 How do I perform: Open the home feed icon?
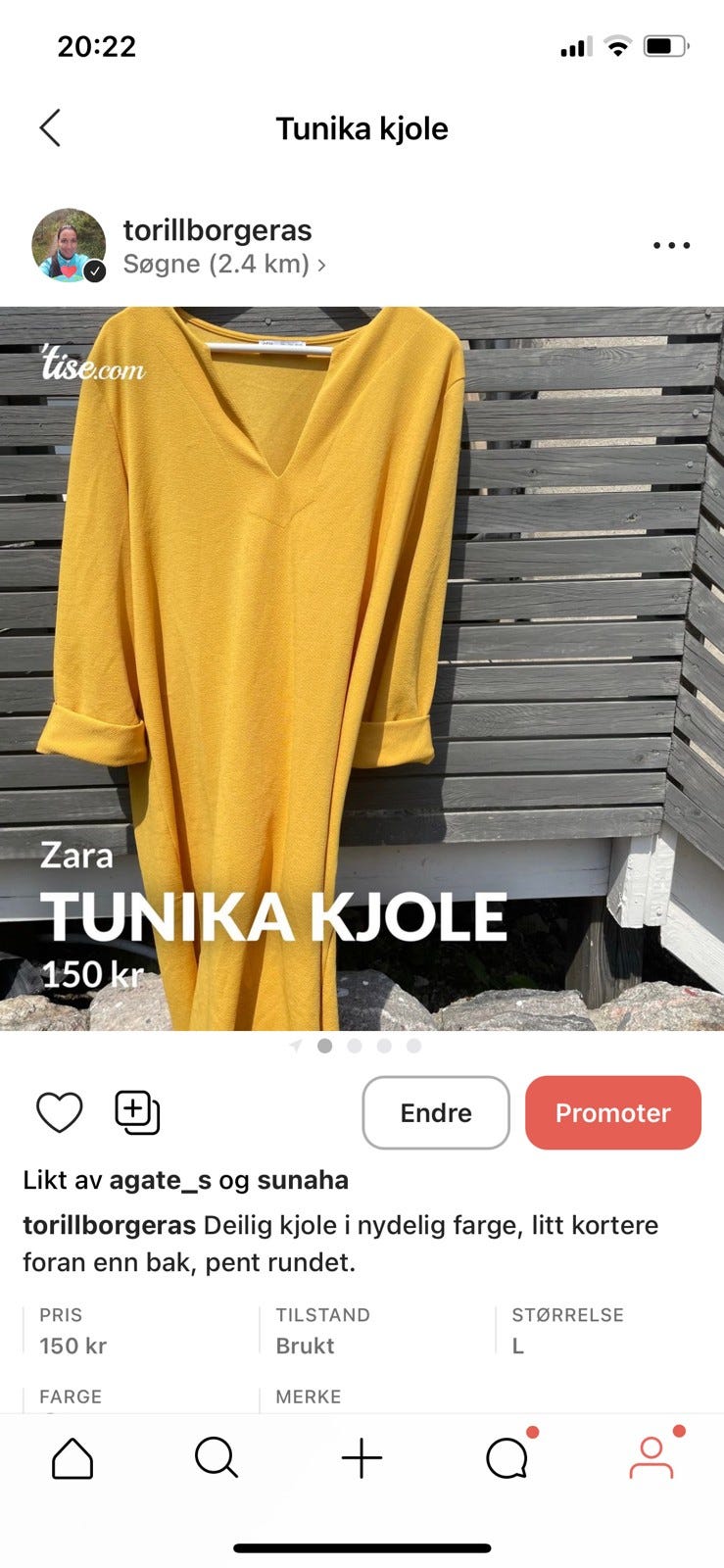point(72,1456)
